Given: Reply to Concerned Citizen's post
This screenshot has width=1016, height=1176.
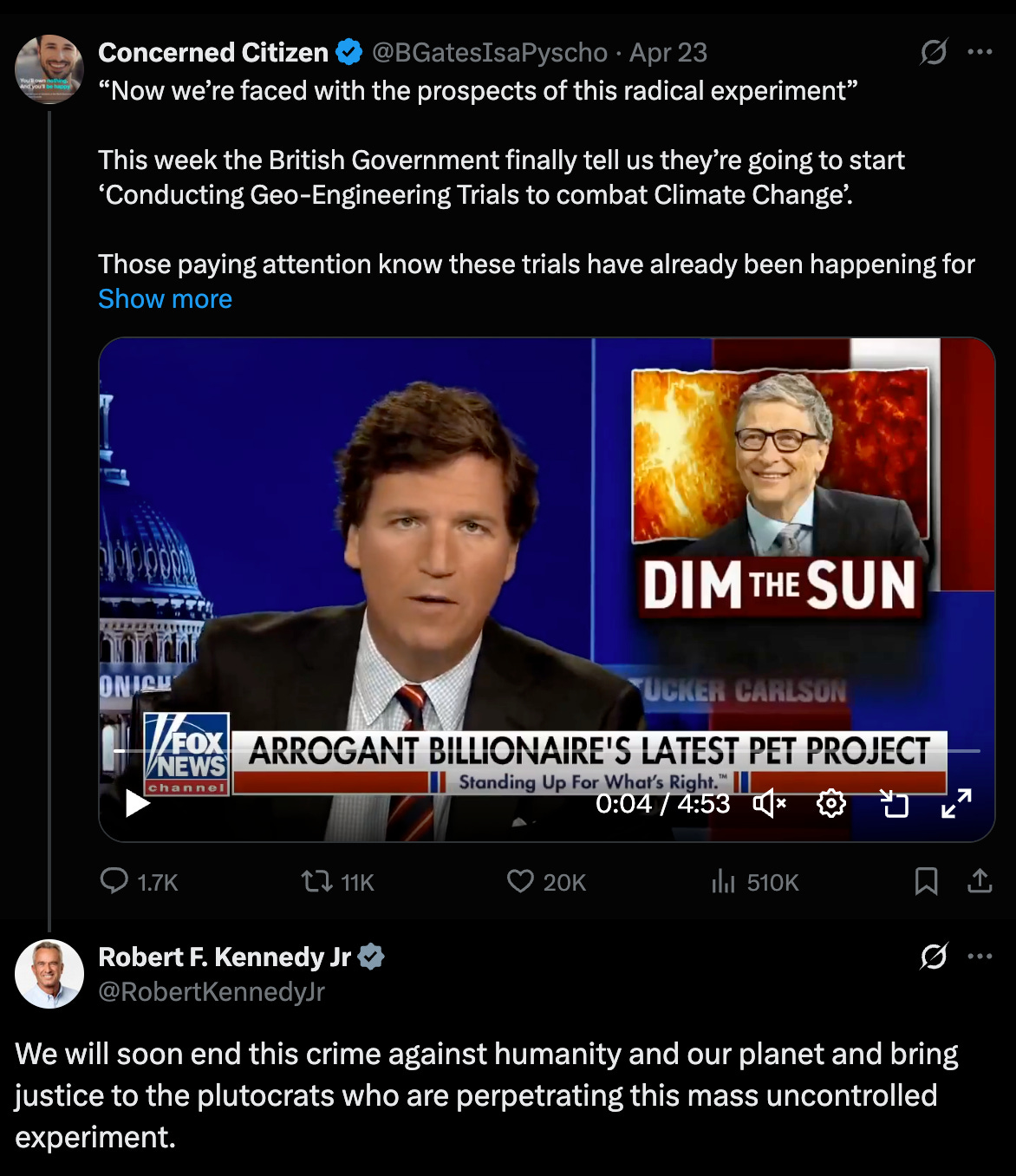Looking at the screenshot, I should pos(114,882).
